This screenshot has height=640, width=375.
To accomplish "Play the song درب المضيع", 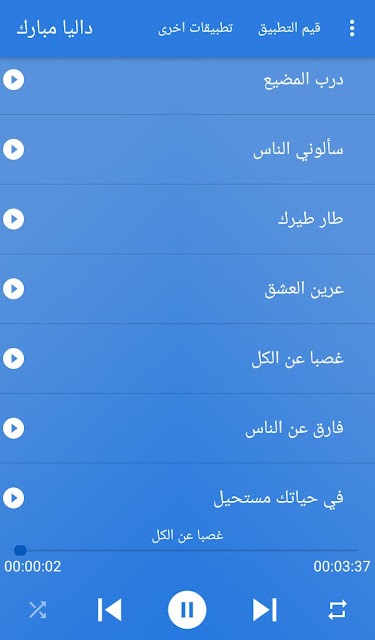I will tap(187, 80).
